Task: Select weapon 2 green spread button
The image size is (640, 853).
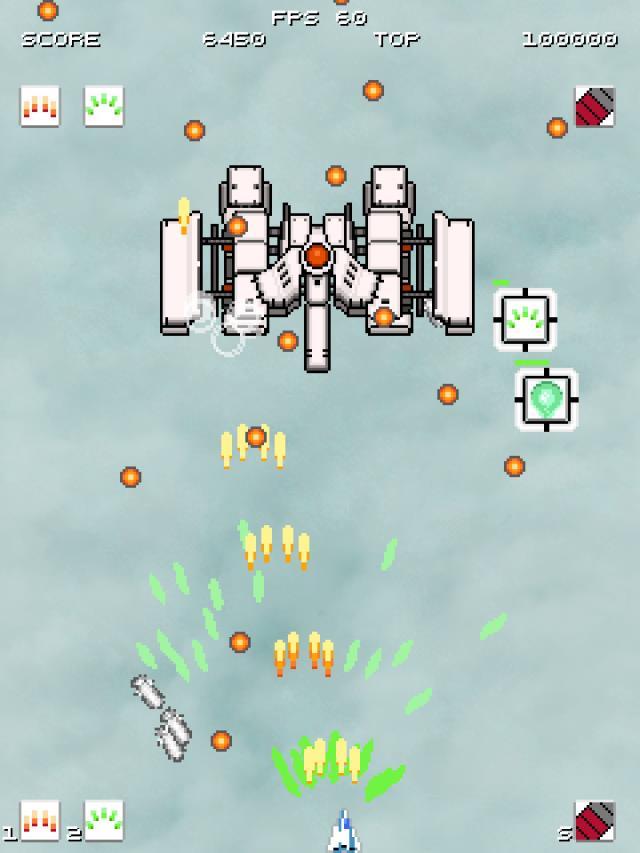Action: (104, 821)
